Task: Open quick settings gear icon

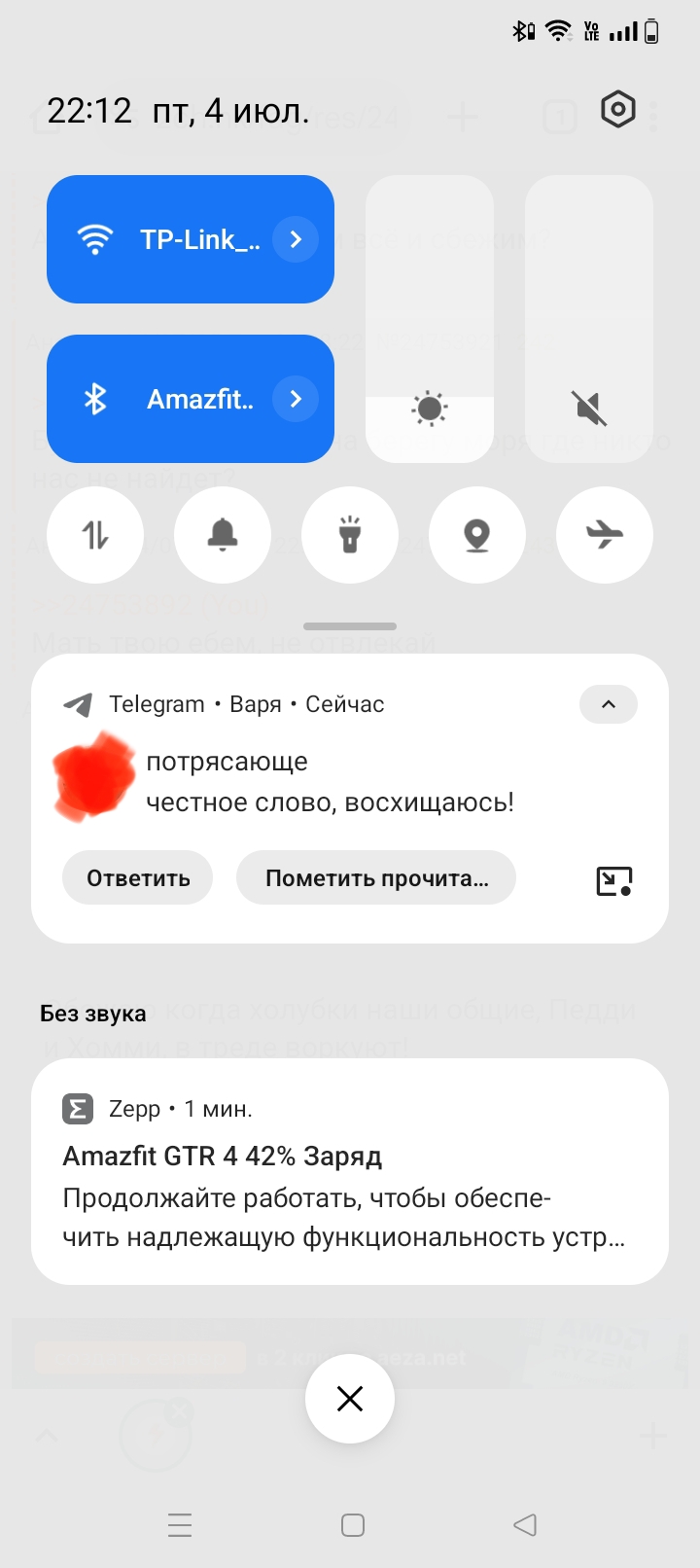Action: [x=618, y=110]
